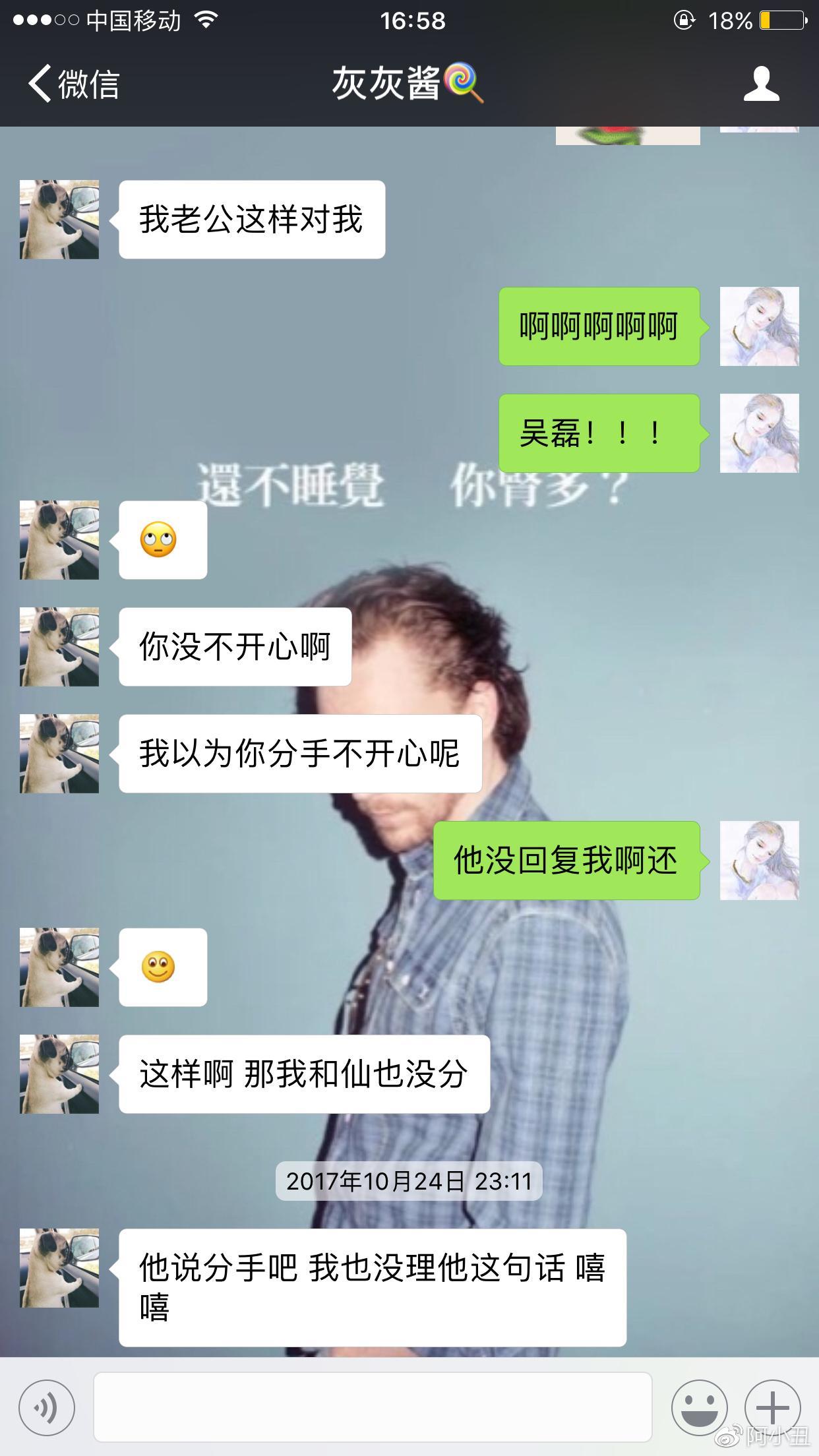
Task: Tap the message text field
Action: (373, 1407)
